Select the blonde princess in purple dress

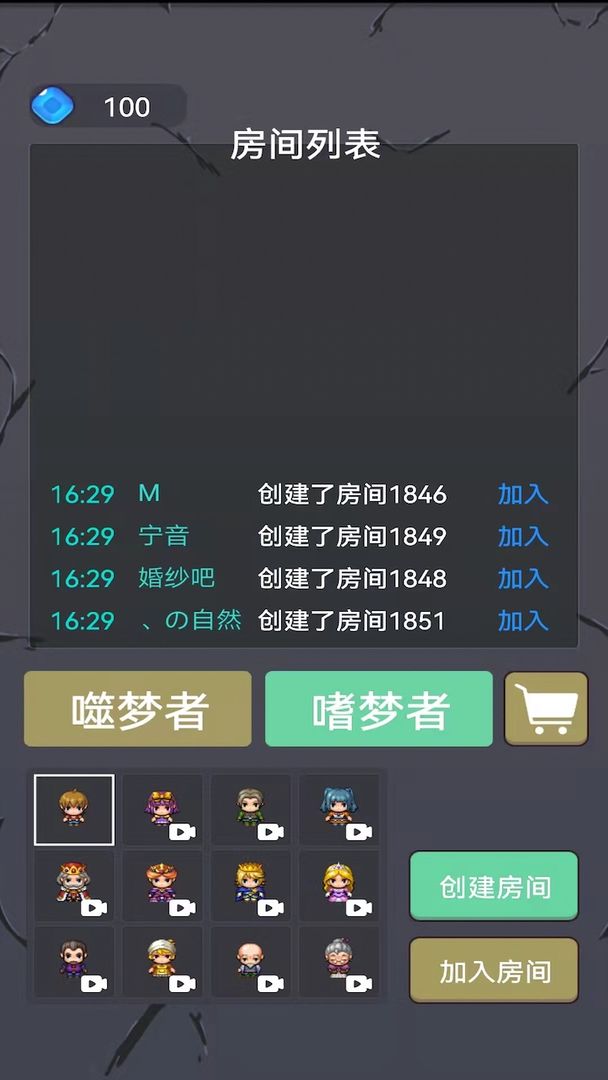click(339, 885)
